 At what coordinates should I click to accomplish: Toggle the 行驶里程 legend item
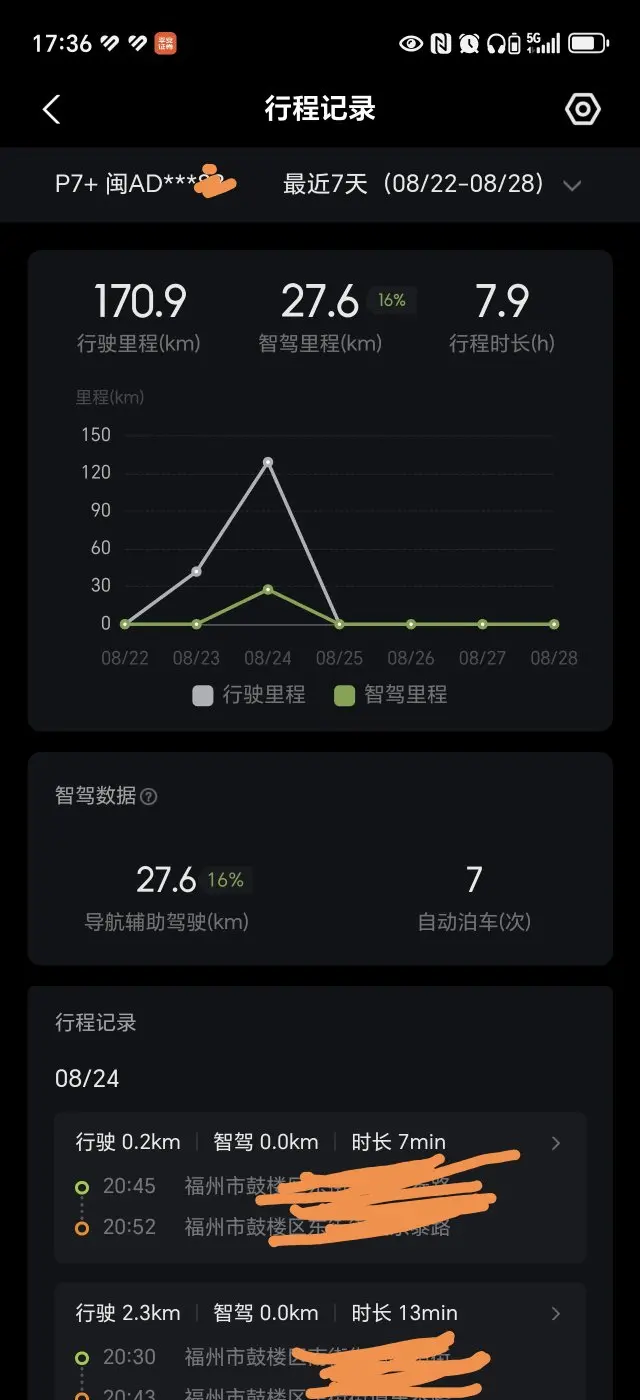click(249, 695)
